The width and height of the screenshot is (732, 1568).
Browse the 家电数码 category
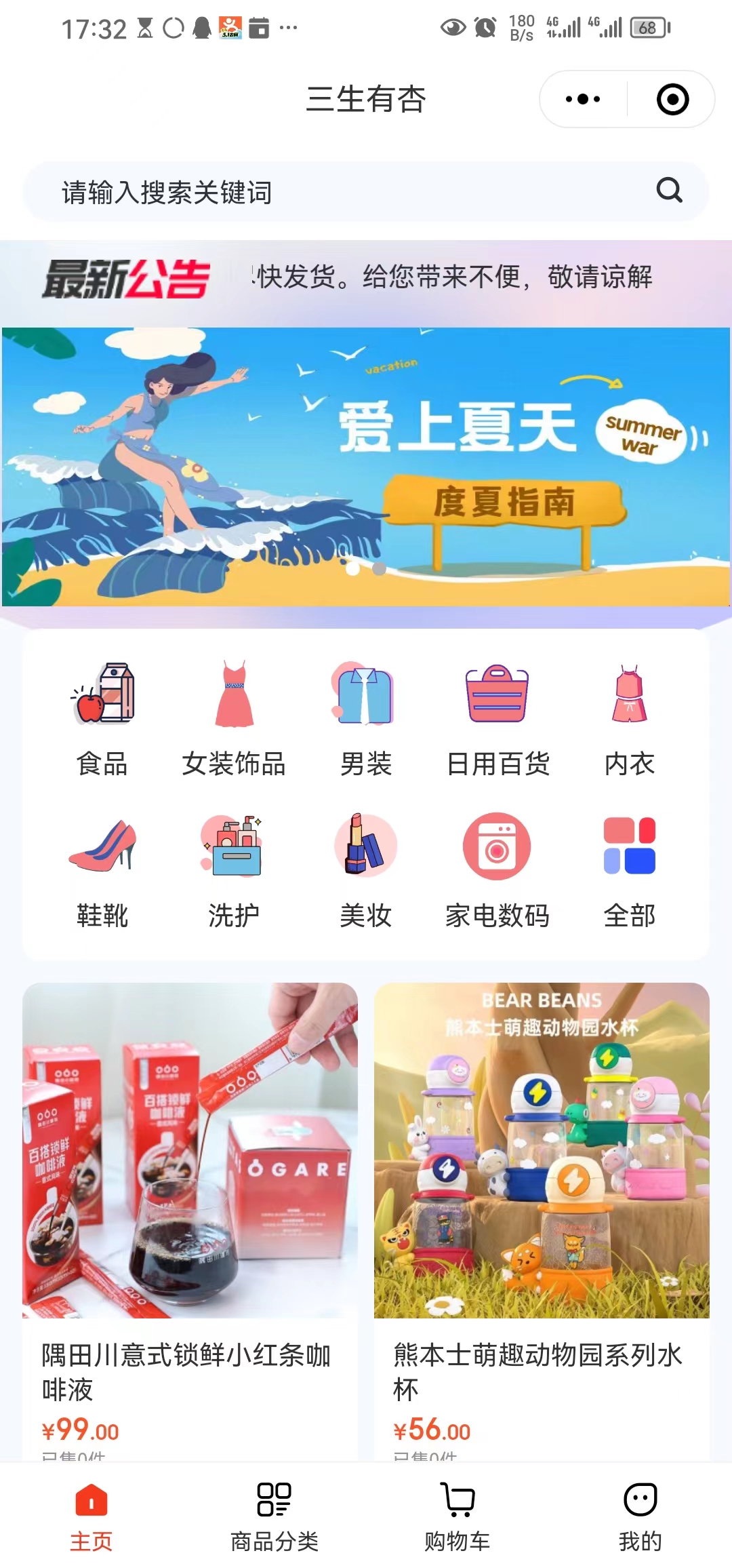[497, 871]
